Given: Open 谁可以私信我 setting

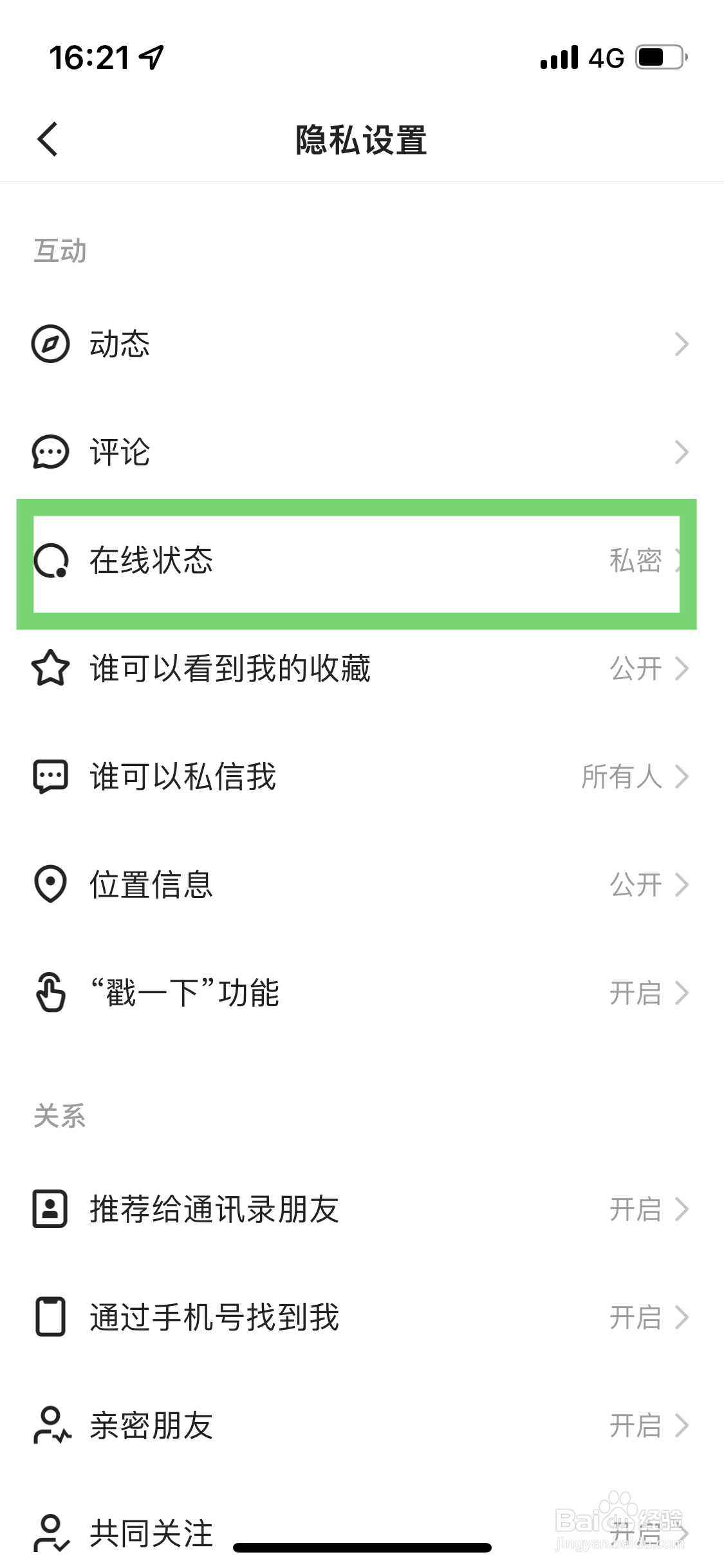Looking at the screenshot, I should point(362,777).
